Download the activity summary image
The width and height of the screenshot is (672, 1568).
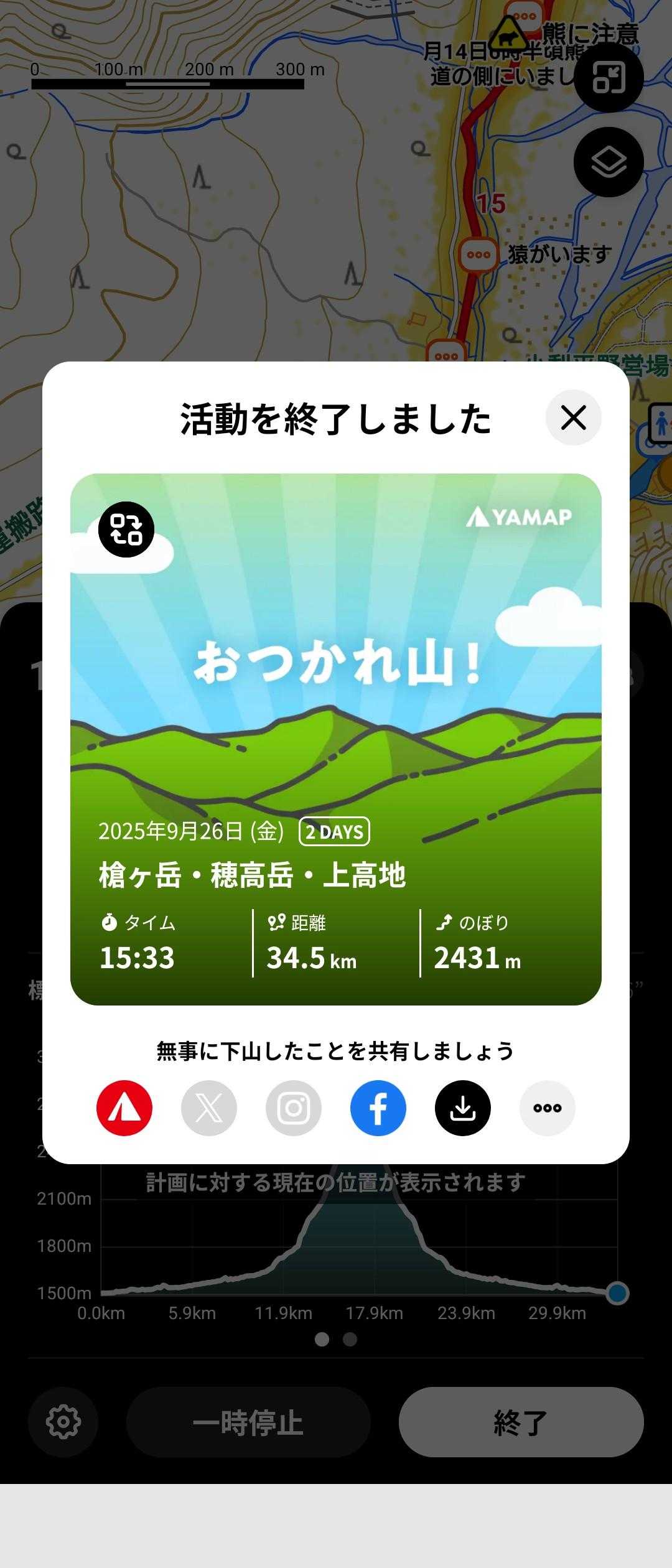[x=463, y=1108]
